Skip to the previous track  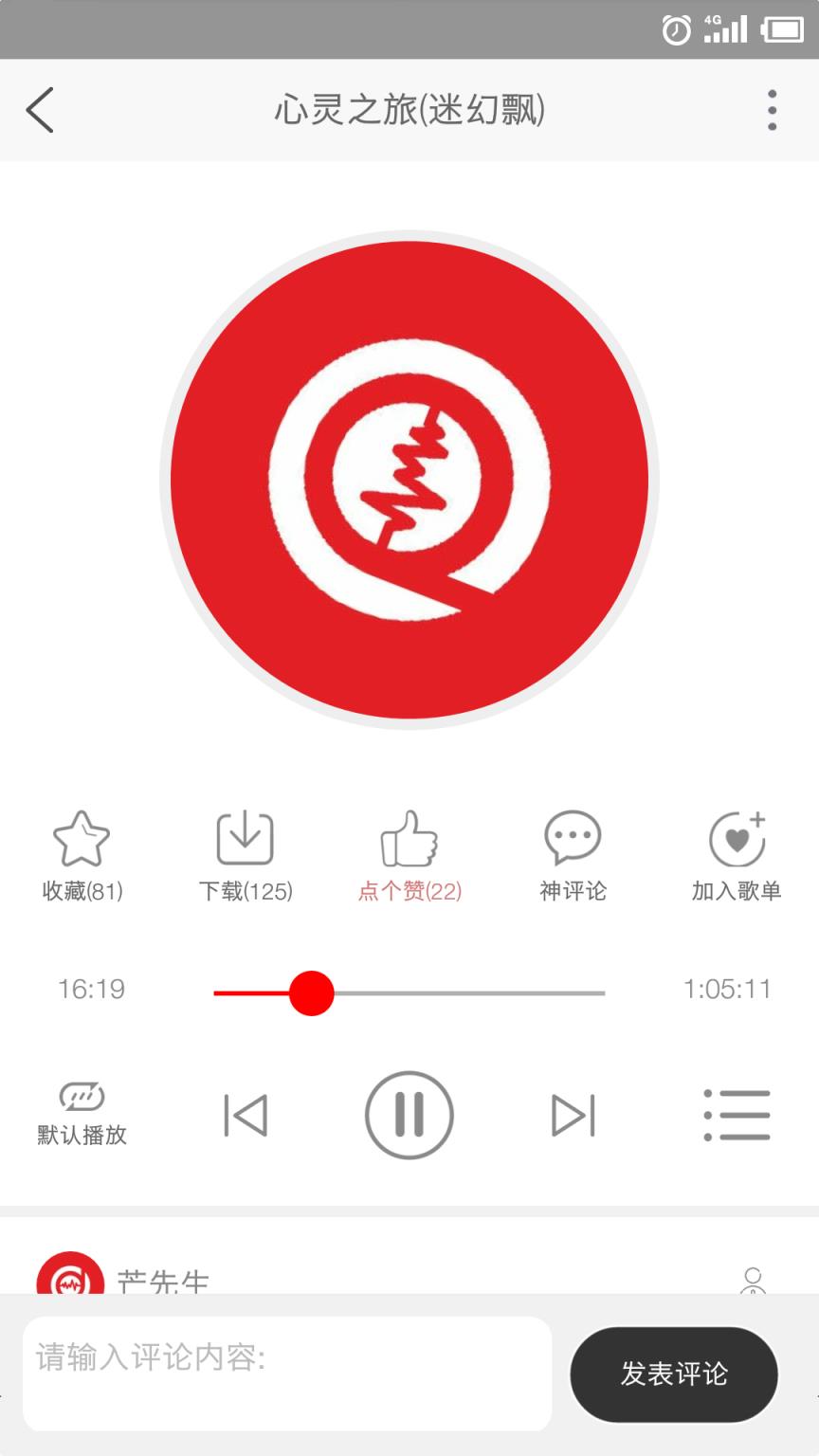pos(246,1115)
